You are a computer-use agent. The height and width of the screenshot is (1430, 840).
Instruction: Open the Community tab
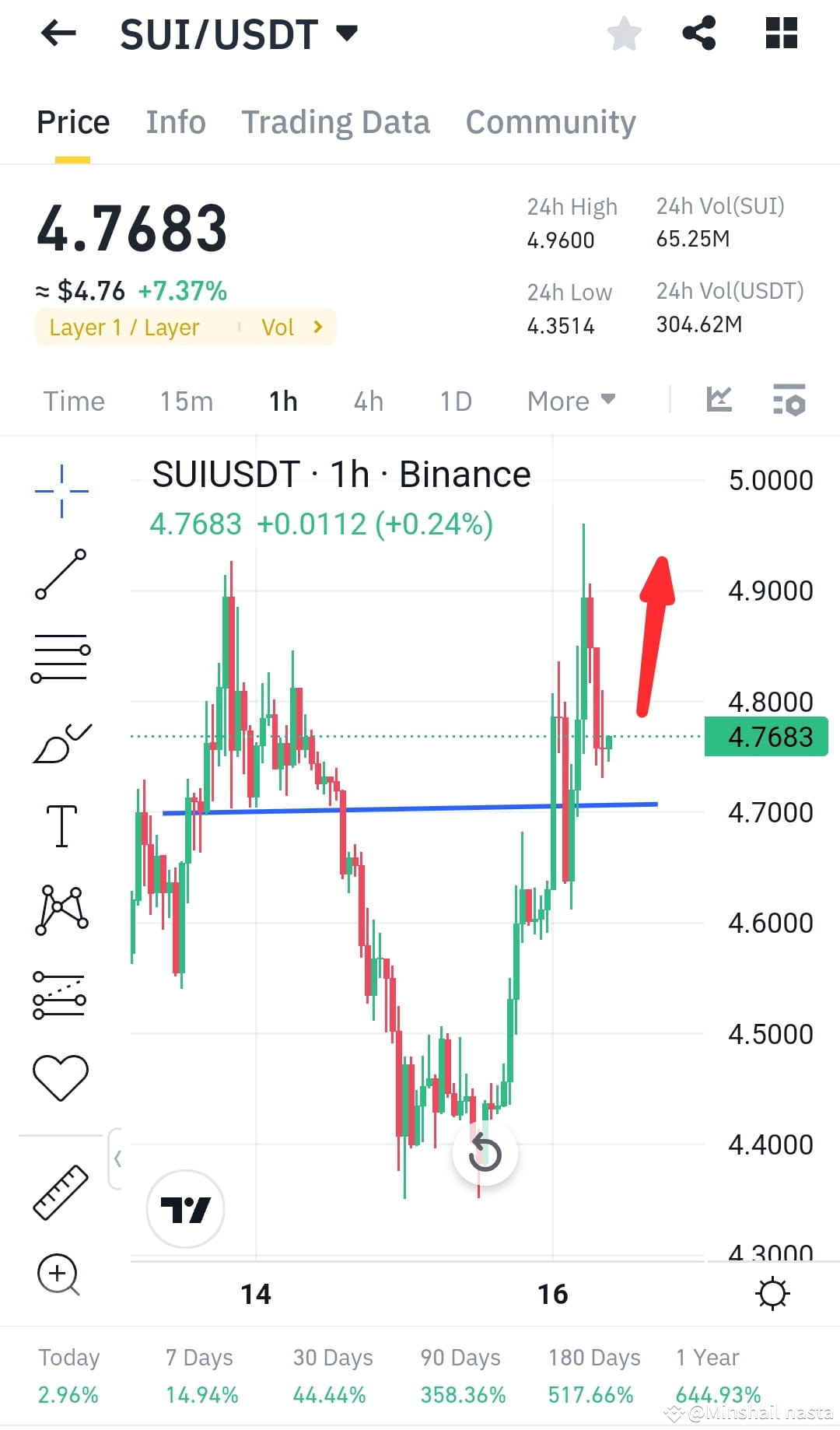[550, 122]
